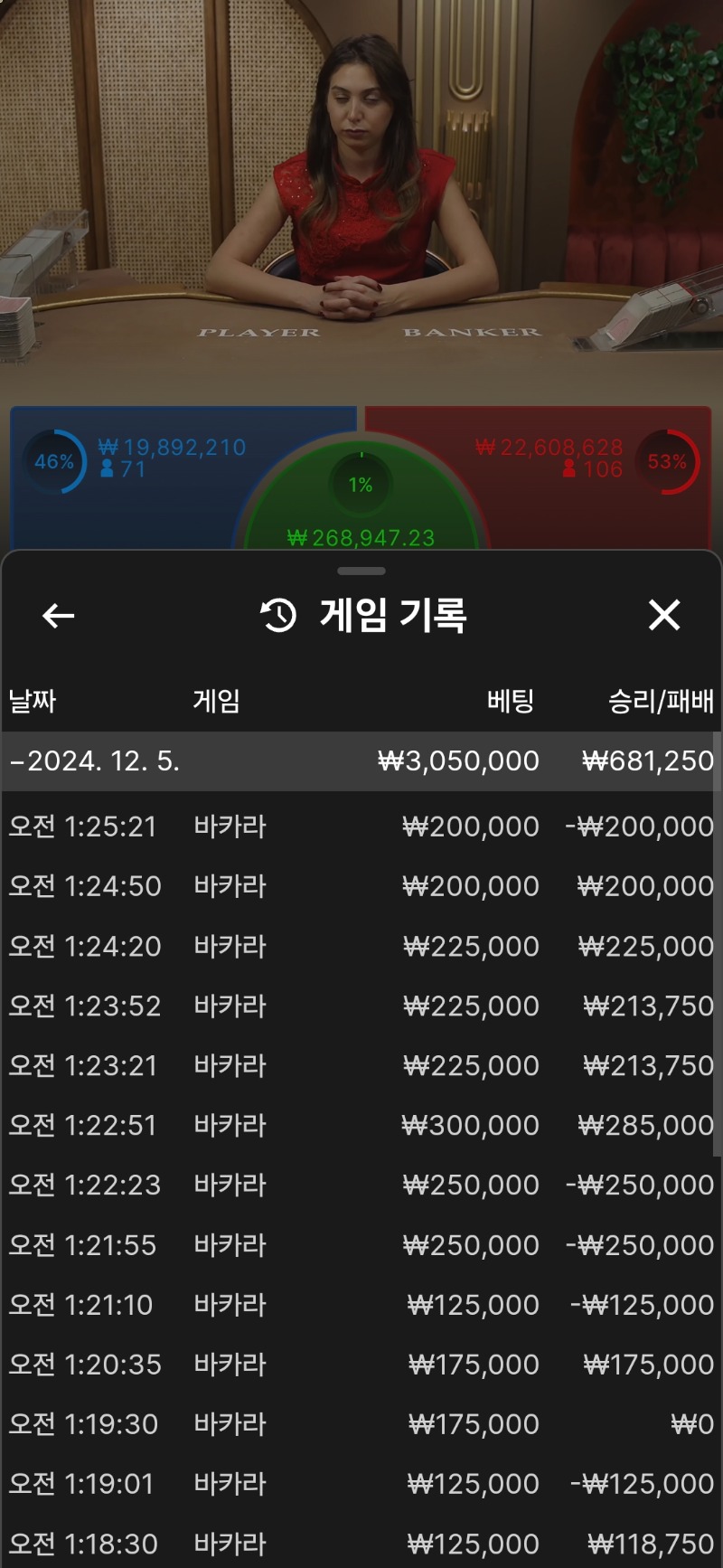Open the 오전 1:25:21 바카라 record

[x=361, y=827]
